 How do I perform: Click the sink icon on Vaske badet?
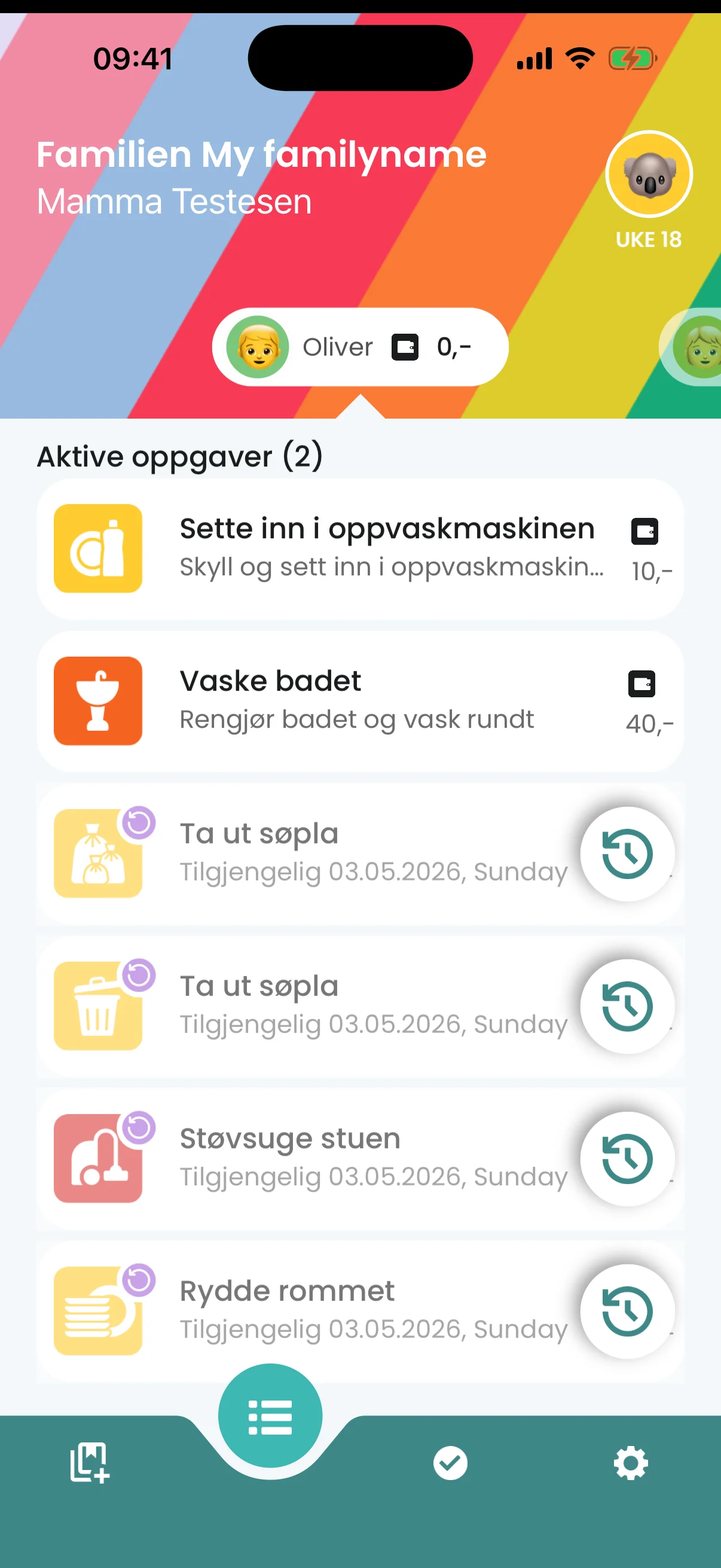tap(98, 701)
